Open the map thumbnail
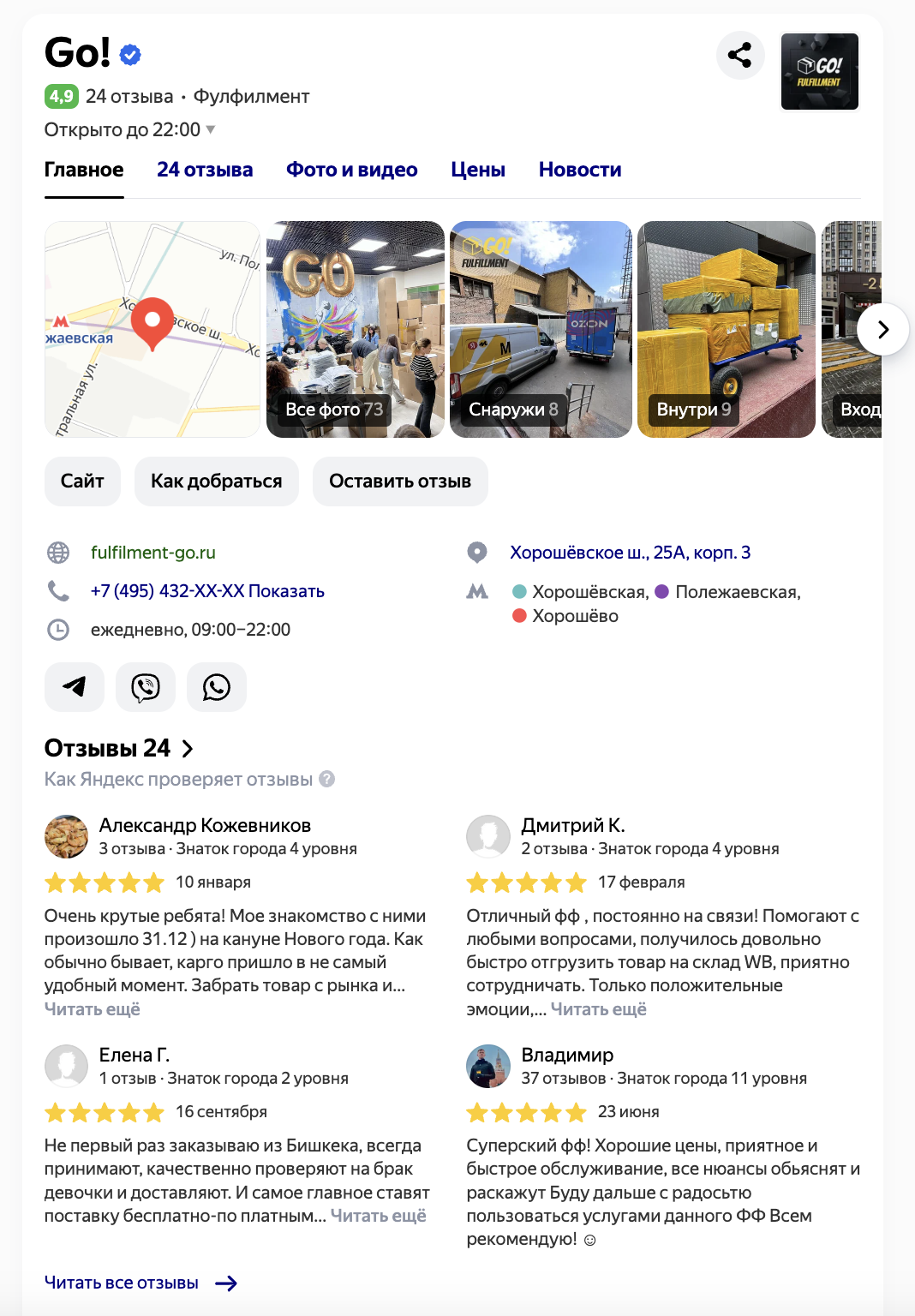This screenshot has height=1316, width=915. [x=152, y=329]
